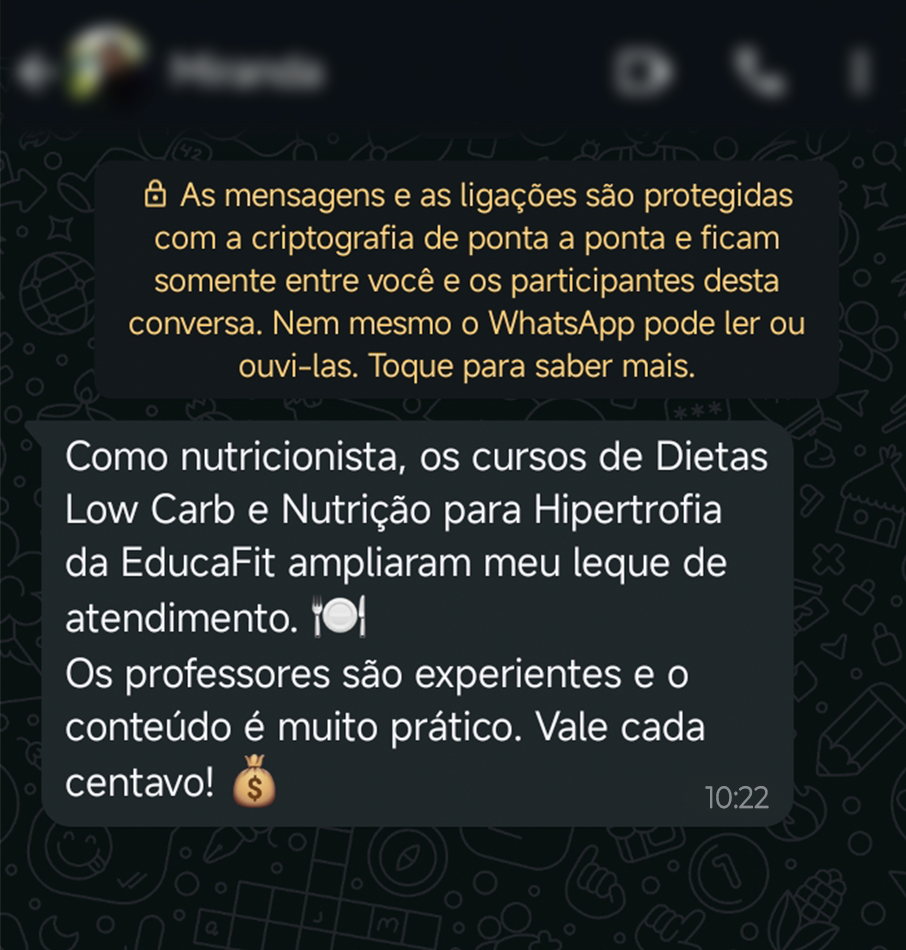The width and height of the screenshot is (906, 950).
Task: Open the contact's profile from the header
Action: click(245, 71)
